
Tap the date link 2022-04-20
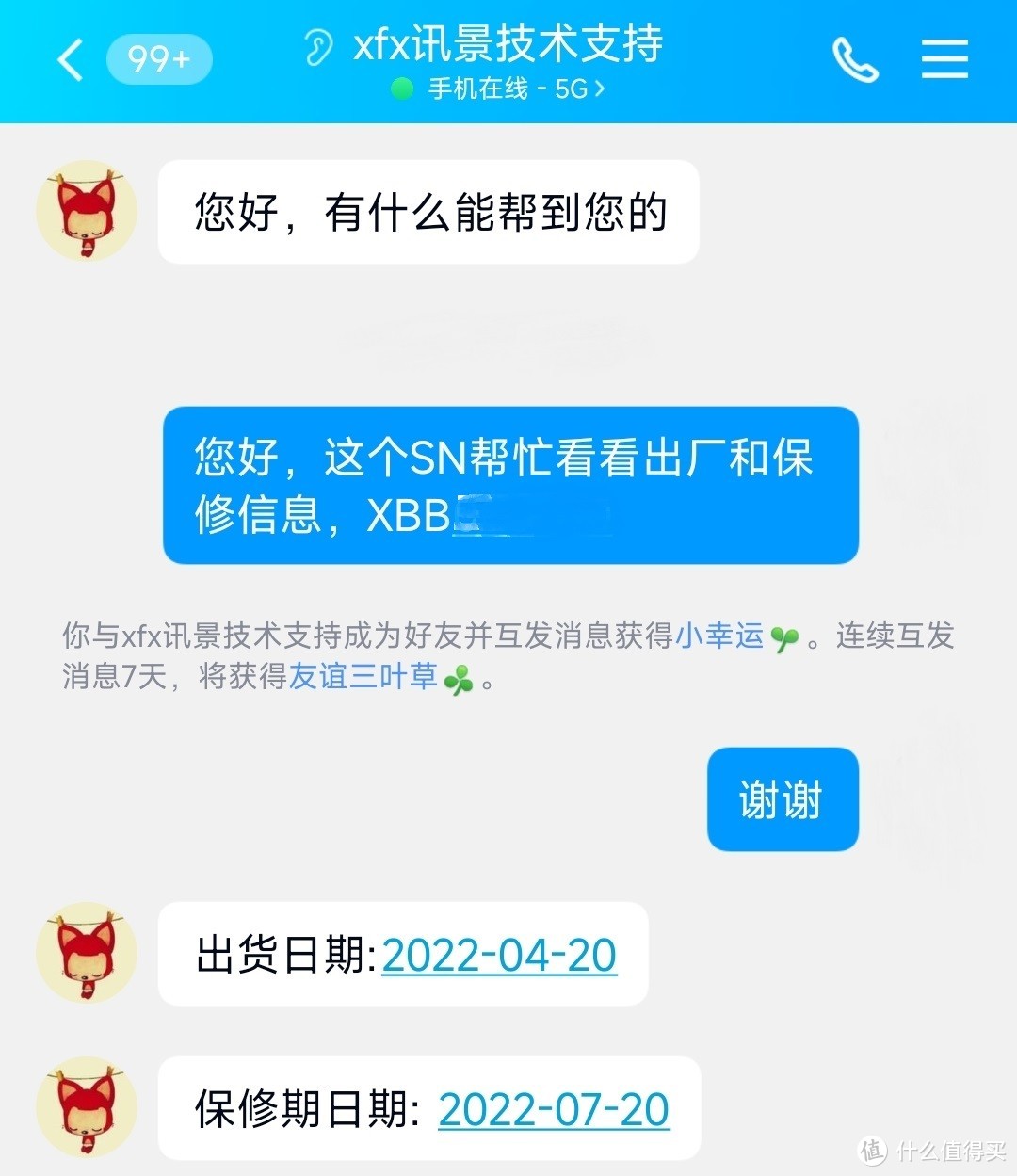point(499,956)
